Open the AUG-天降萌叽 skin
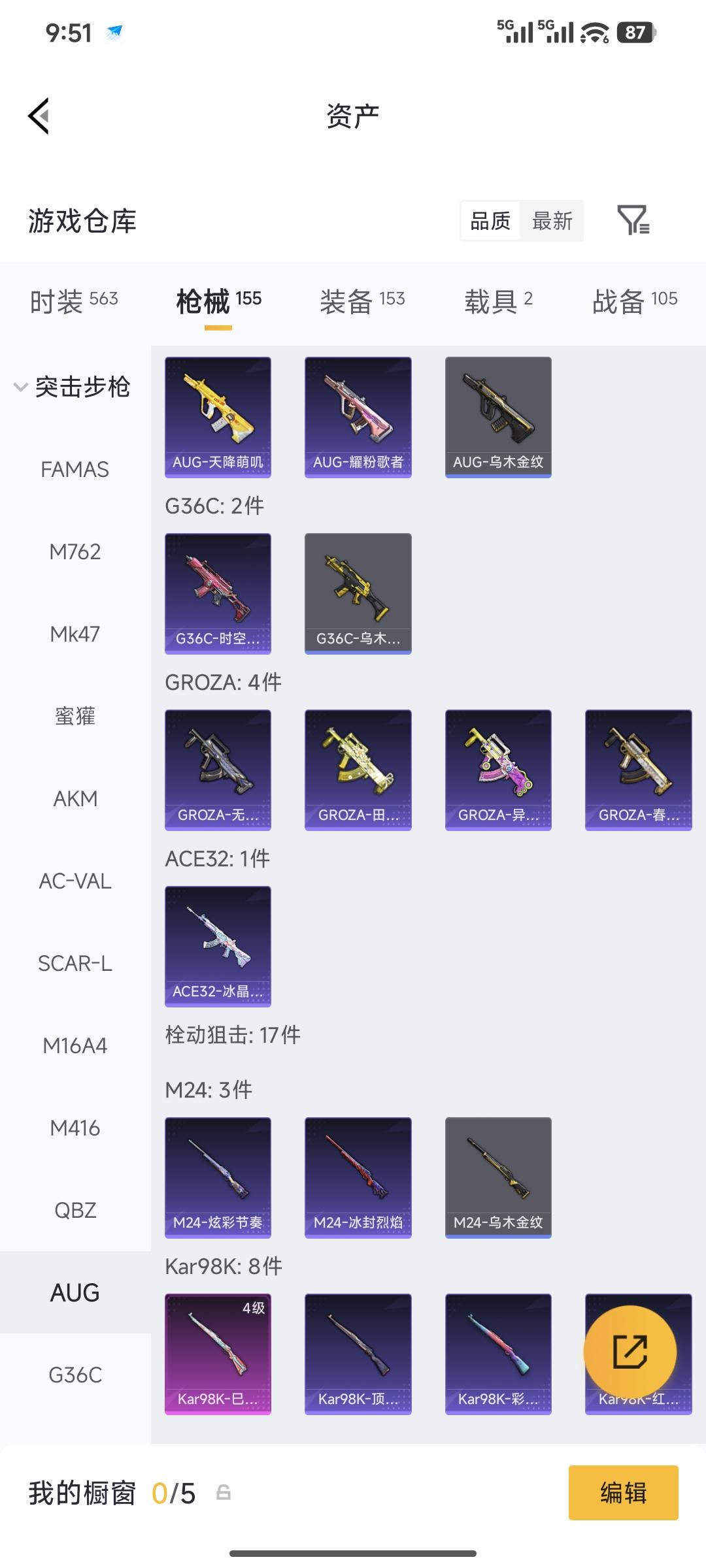 [218, 417]
